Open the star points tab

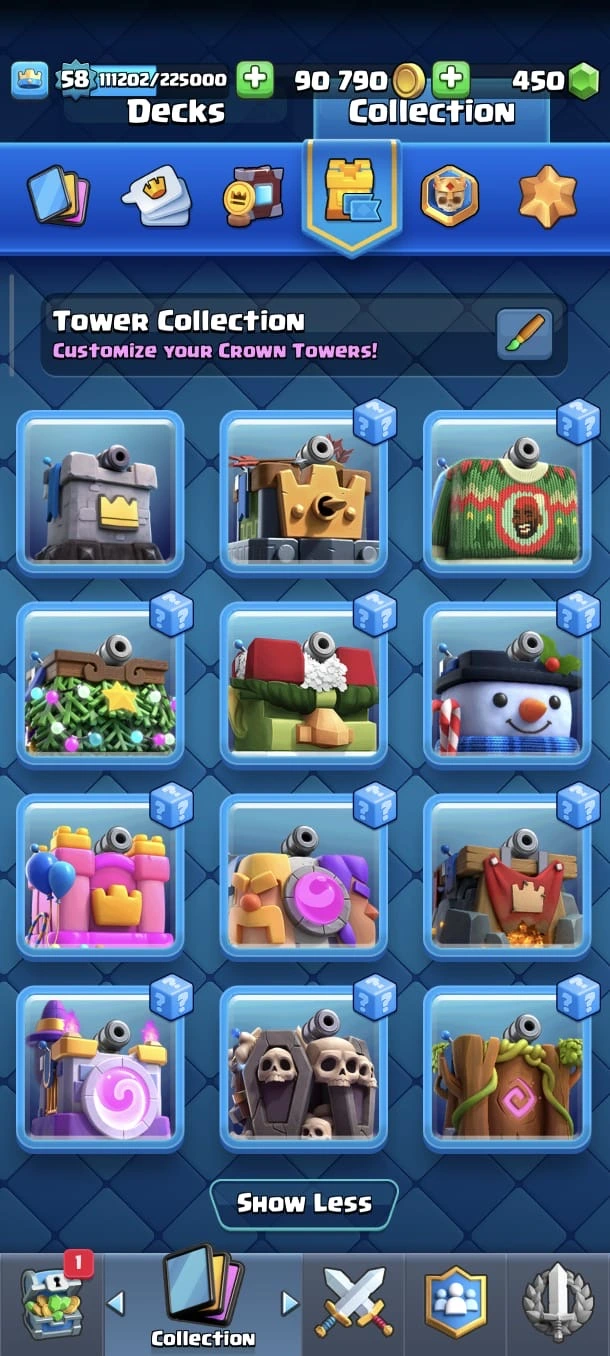pos(547,195)
